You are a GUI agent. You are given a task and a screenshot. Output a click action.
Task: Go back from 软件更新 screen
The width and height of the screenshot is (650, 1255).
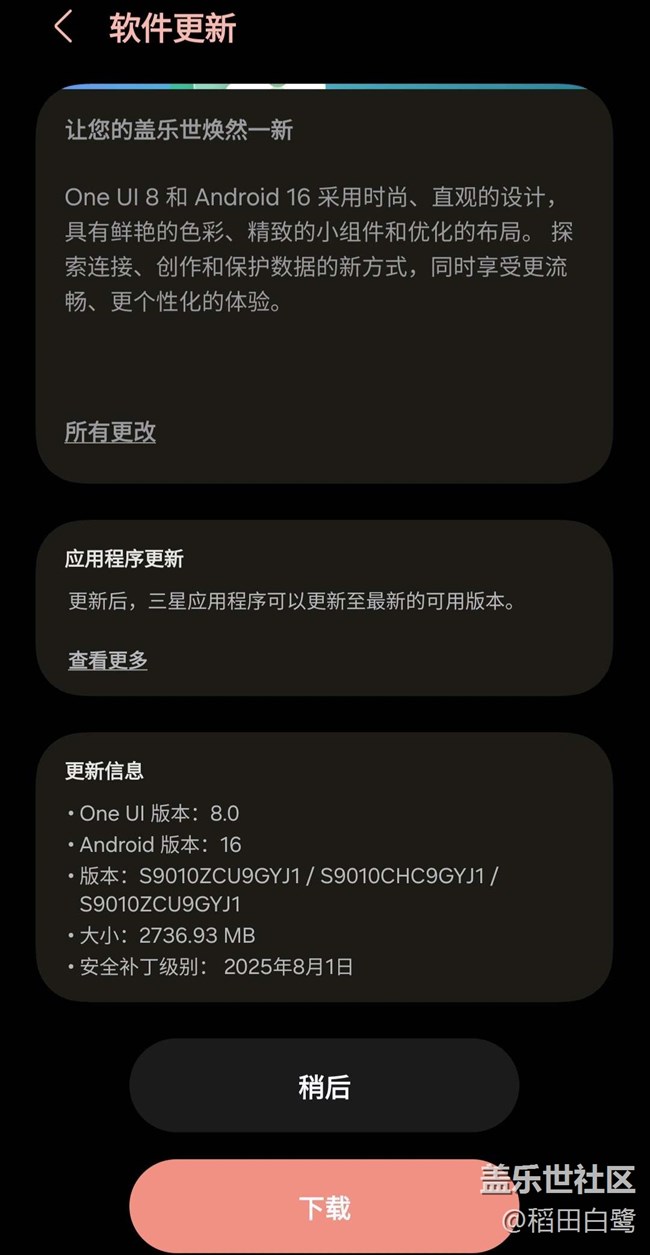pos(63,27)
